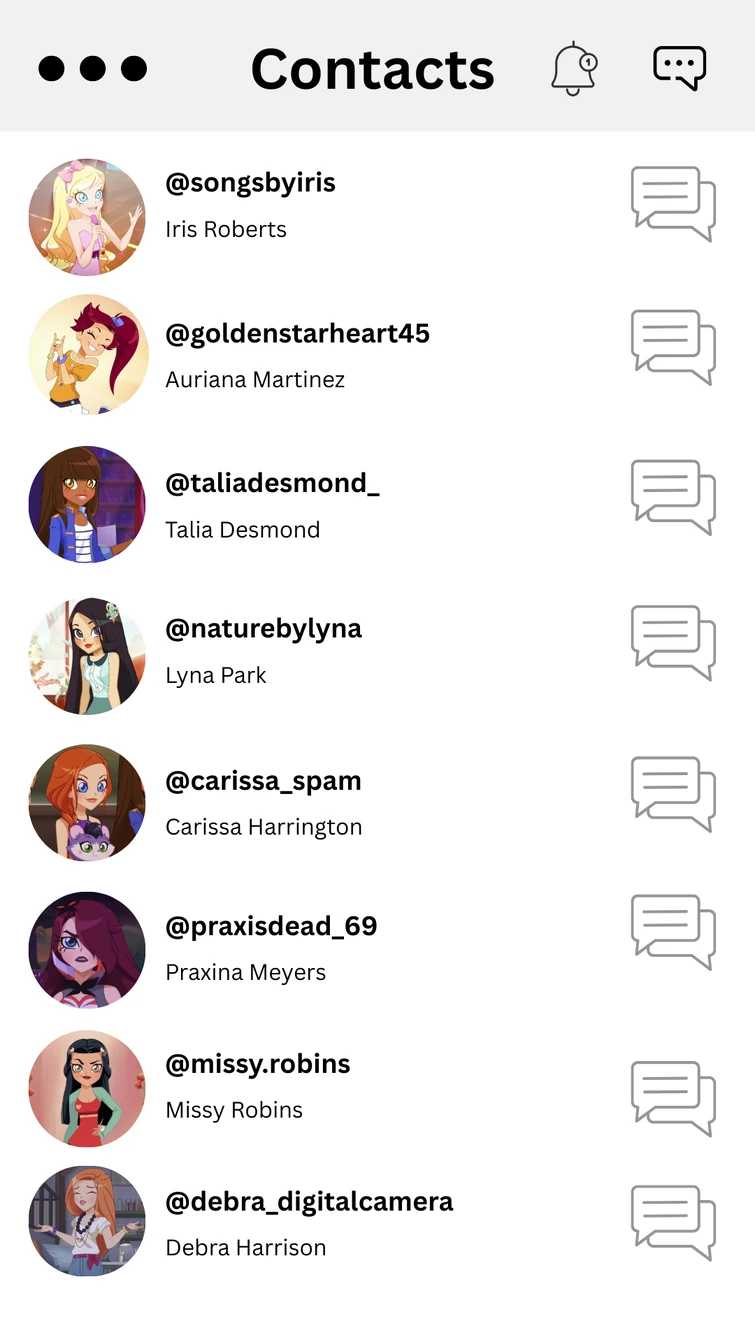View the @carissa_spam contact

tap(263, 781)
